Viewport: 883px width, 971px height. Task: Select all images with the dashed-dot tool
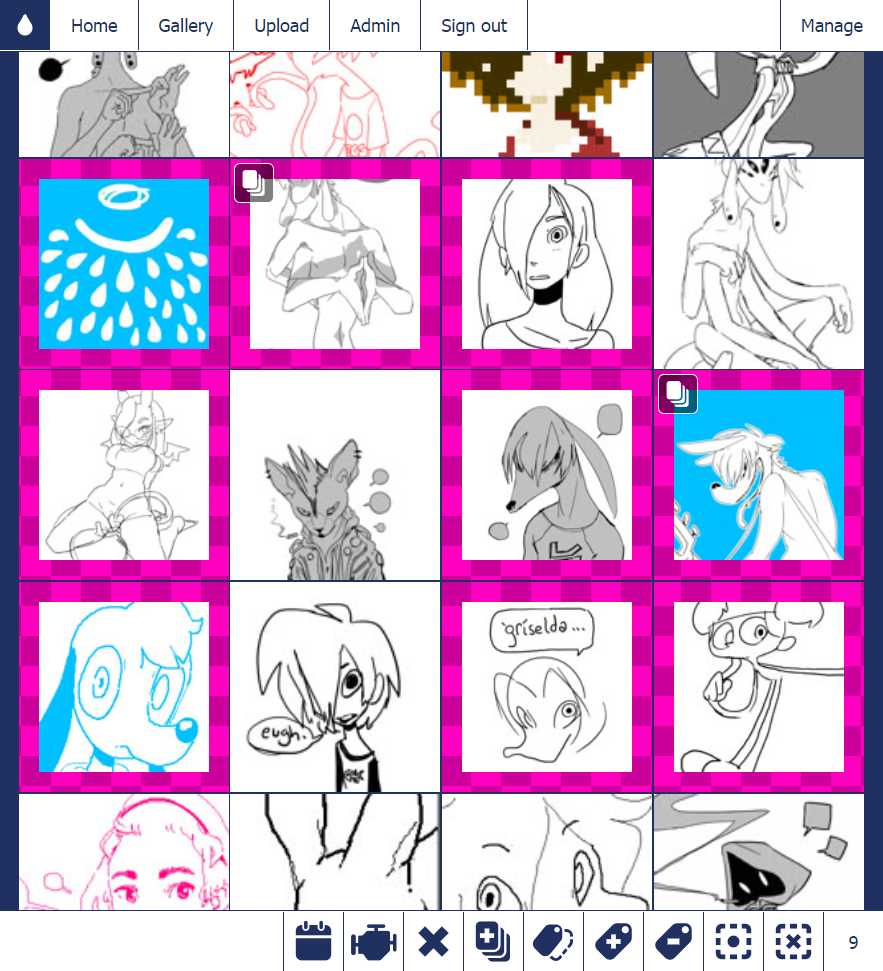(x=733, y=942)
